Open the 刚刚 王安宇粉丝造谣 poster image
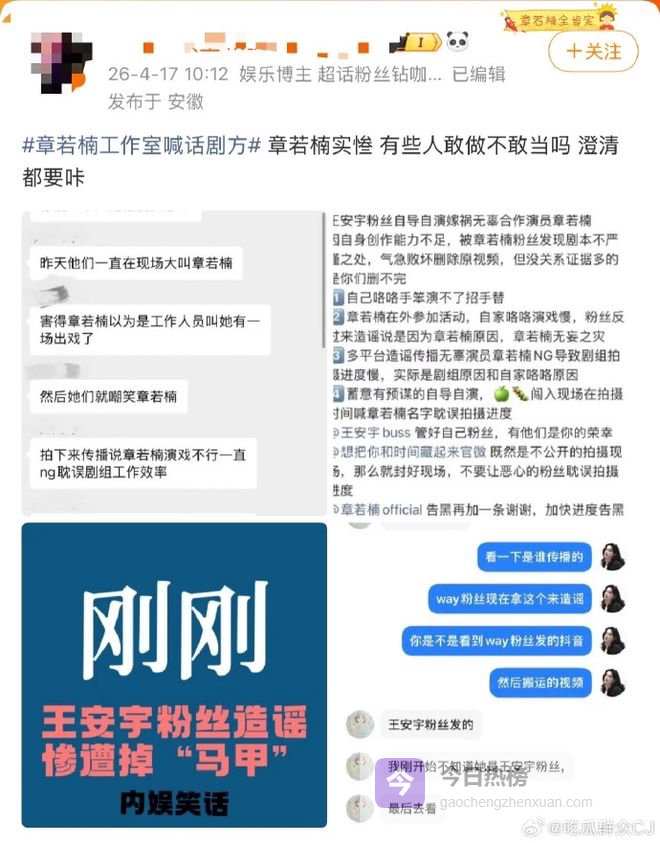660x843 pixels. coord(174,674)
